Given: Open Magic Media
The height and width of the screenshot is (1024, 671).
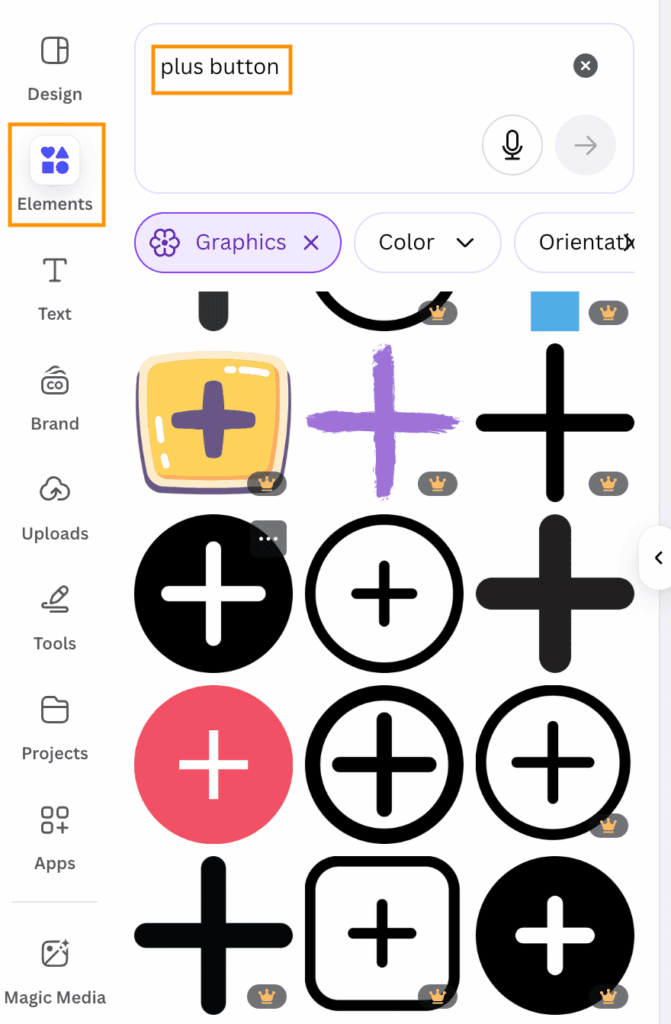Looking at the screenshot, I should point(54,970).
